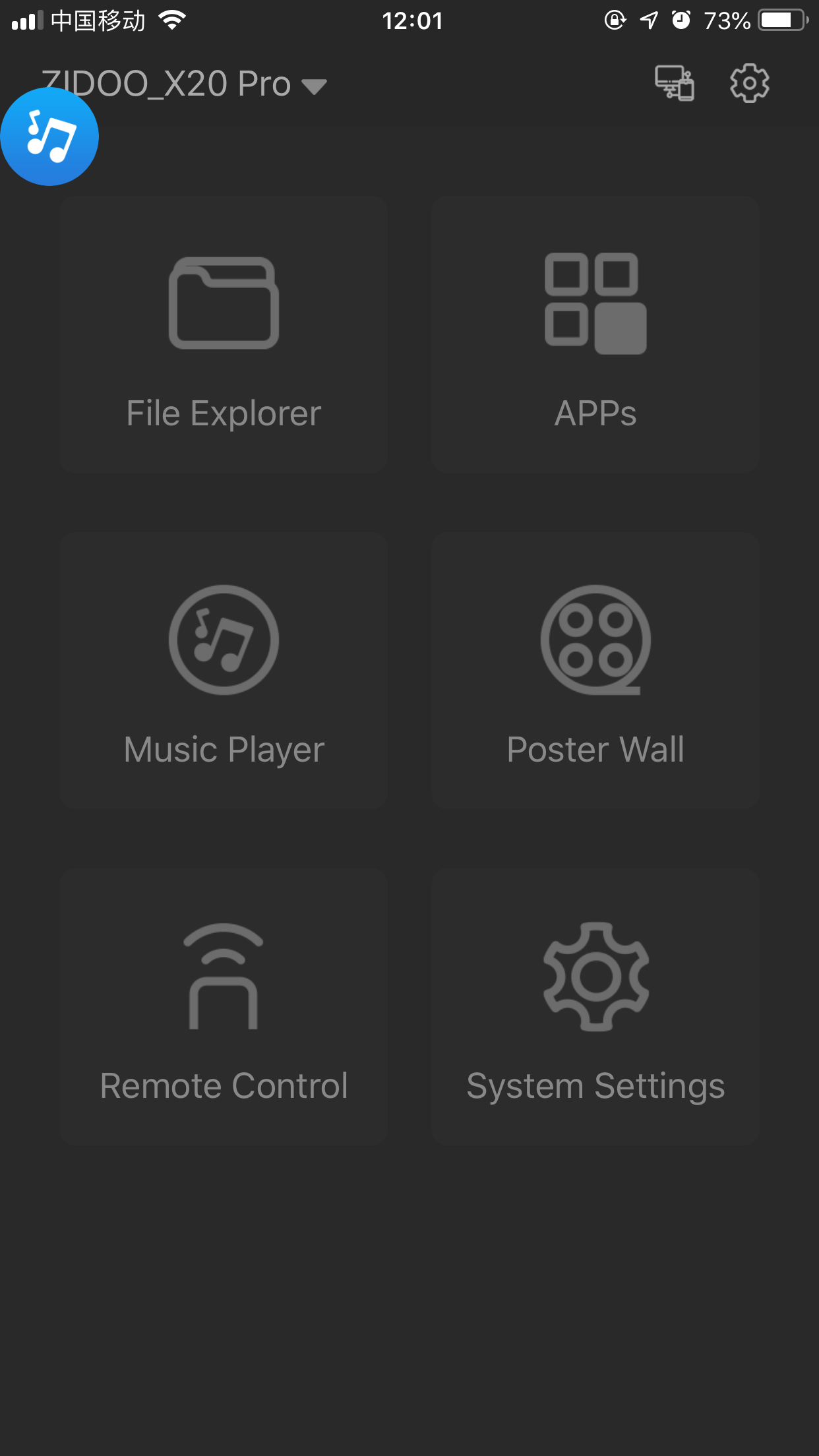Open System Settings gear tile
The height and width of the screenshot is (1456, 819).
pyautogui.click(x=595, y=1009)
